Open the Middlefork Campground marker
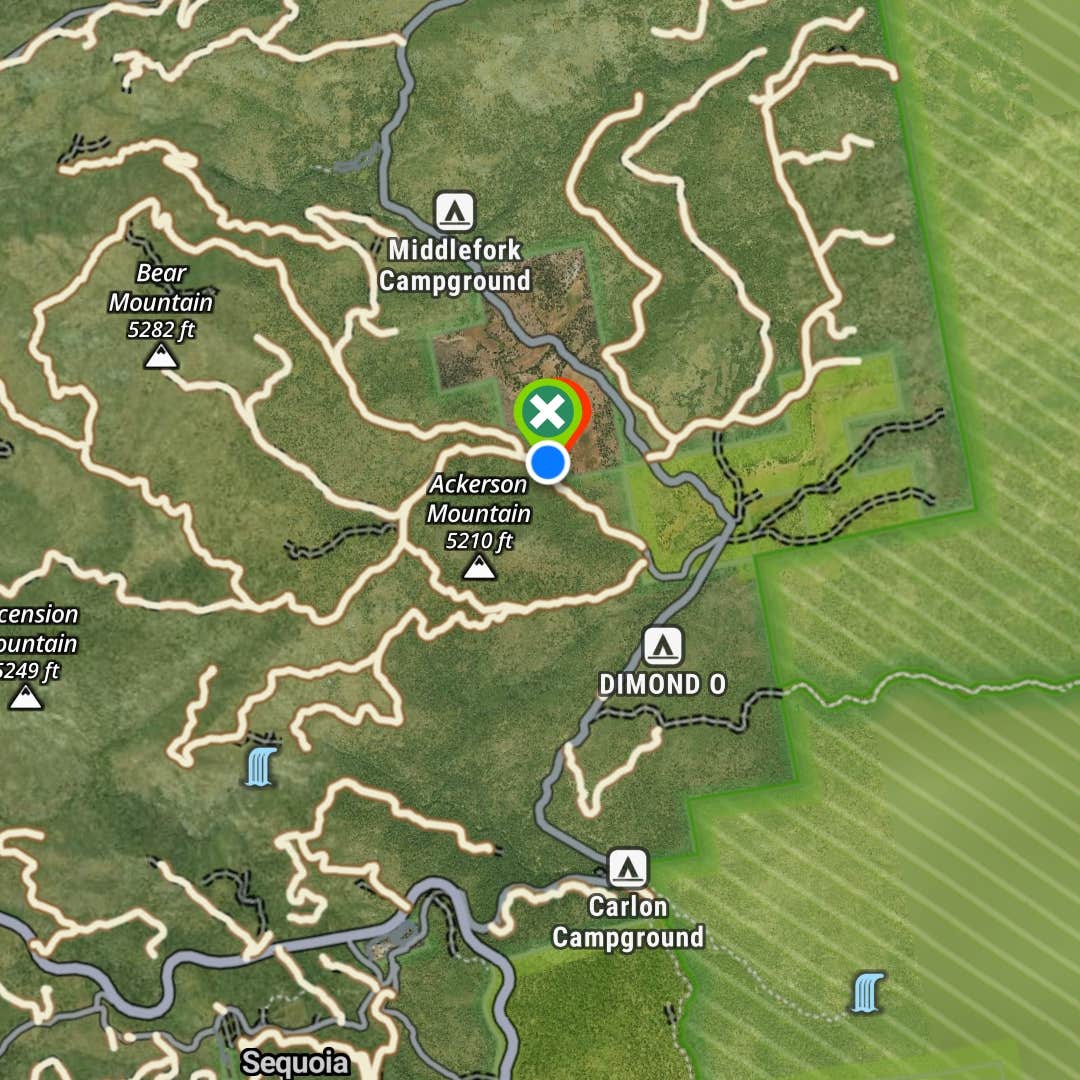Viewport: 1080px width, 1080px height. click(454, 212)
